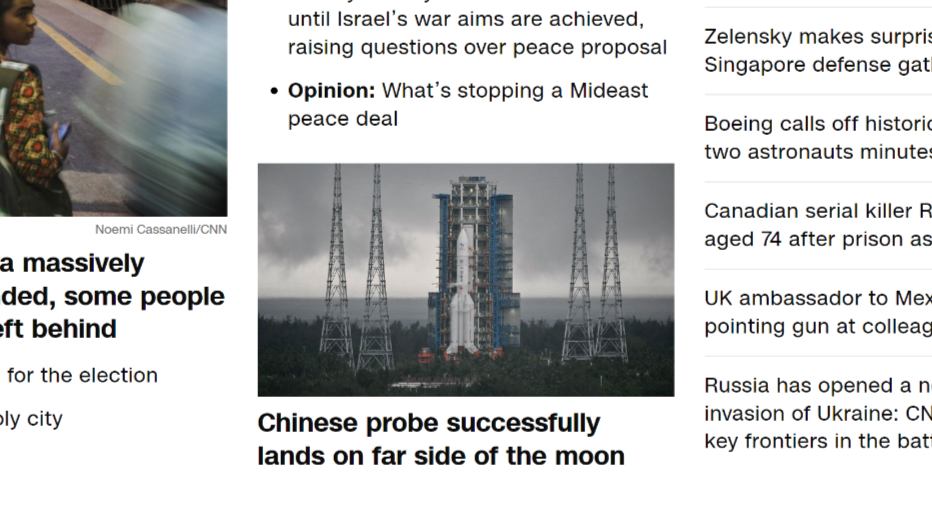This screenshot has width=932, height=509.
Task: Open the Chinese moon probe headline
Action: (440, 439)
